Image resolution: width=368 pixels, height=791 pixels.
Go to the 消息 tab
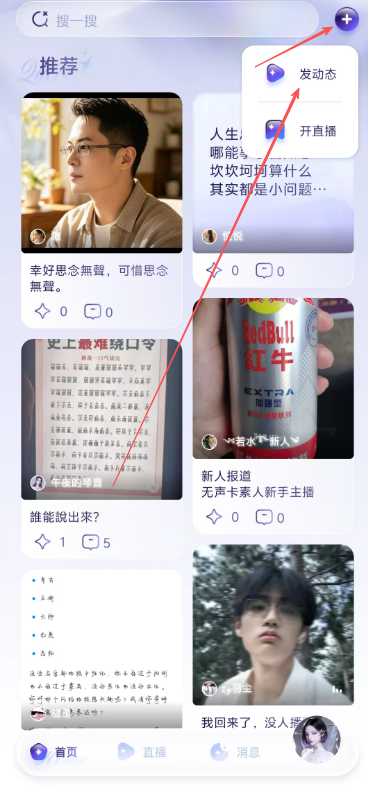point(235,752)
